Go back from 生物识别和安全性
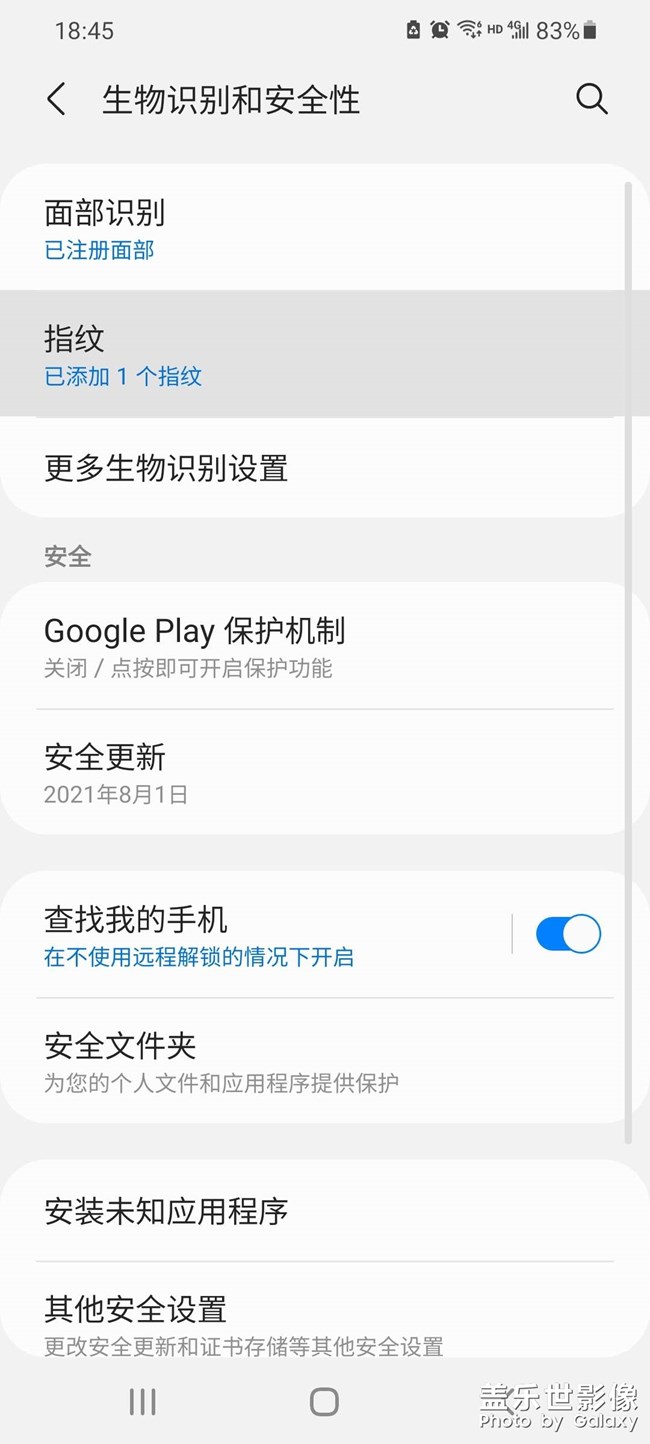This screenshot has height=1444, width=650. (57, 100)
